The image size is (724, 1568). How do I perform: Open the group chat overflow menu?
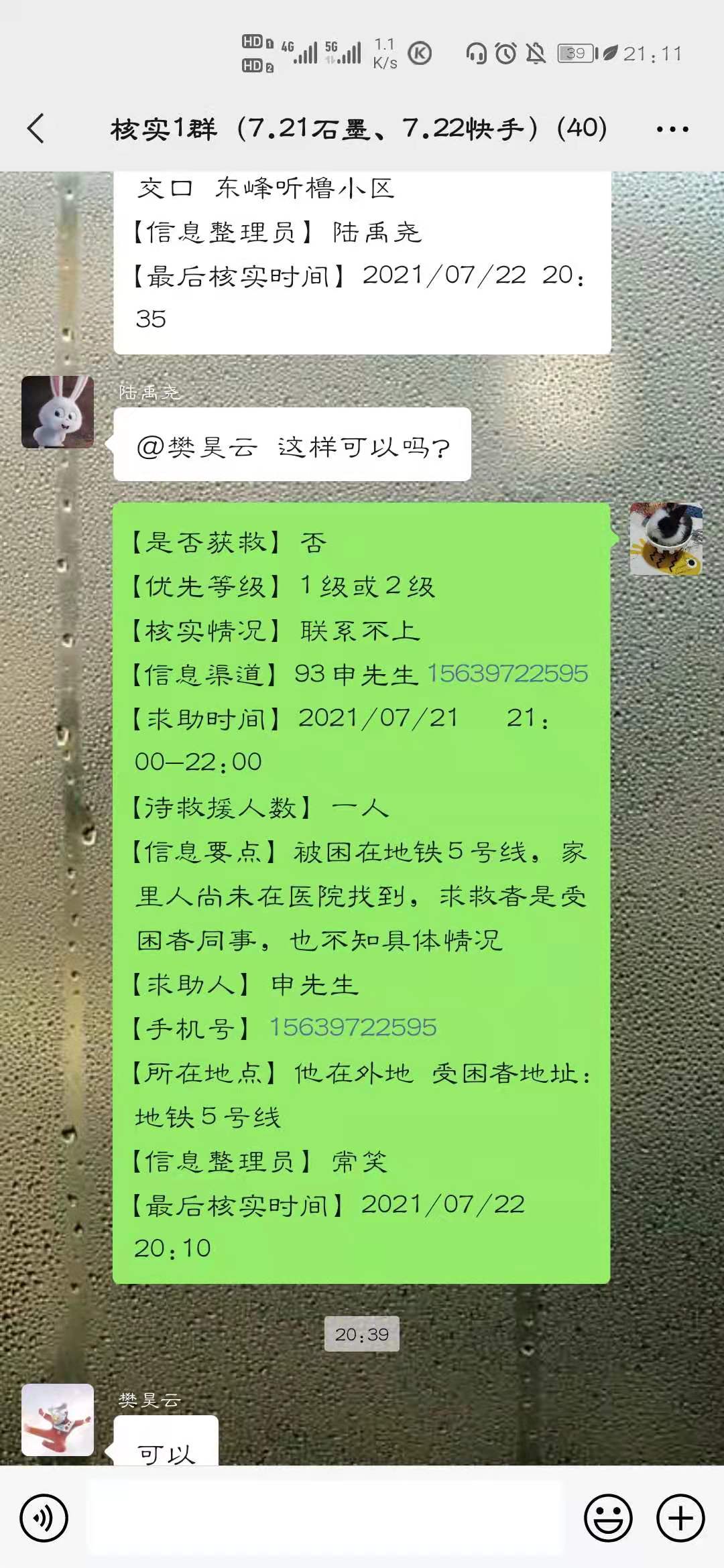click(x=672, y=129)
